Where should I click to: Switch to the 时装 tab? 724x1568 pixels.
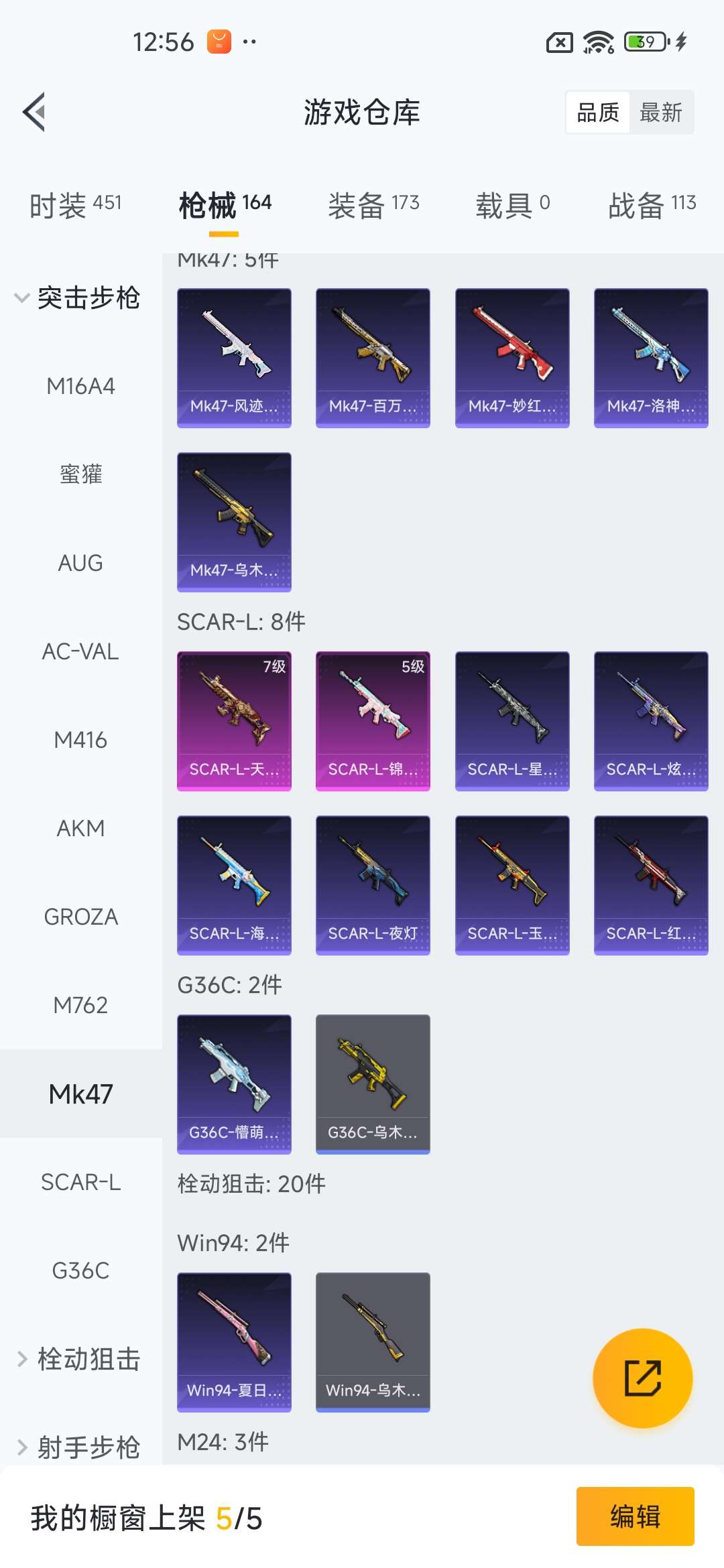tap(75, 205)
